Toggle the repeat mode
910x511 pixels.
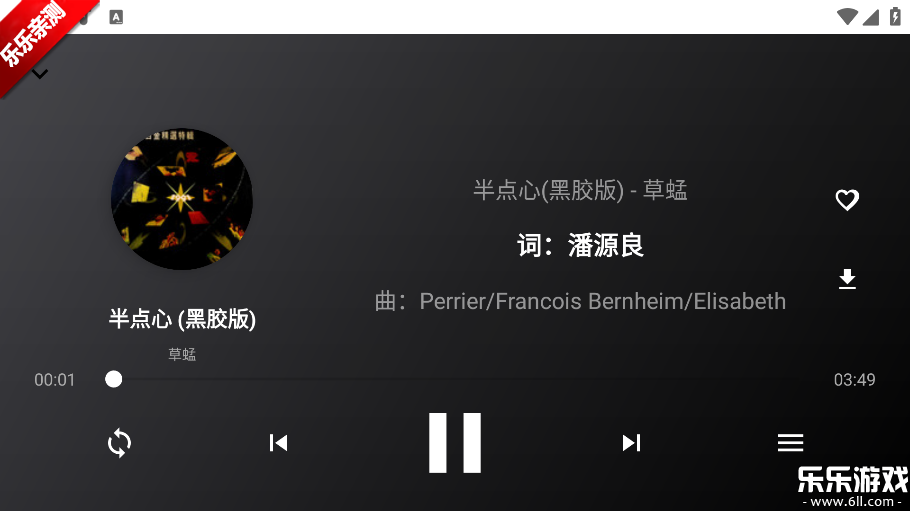[119, 442]
